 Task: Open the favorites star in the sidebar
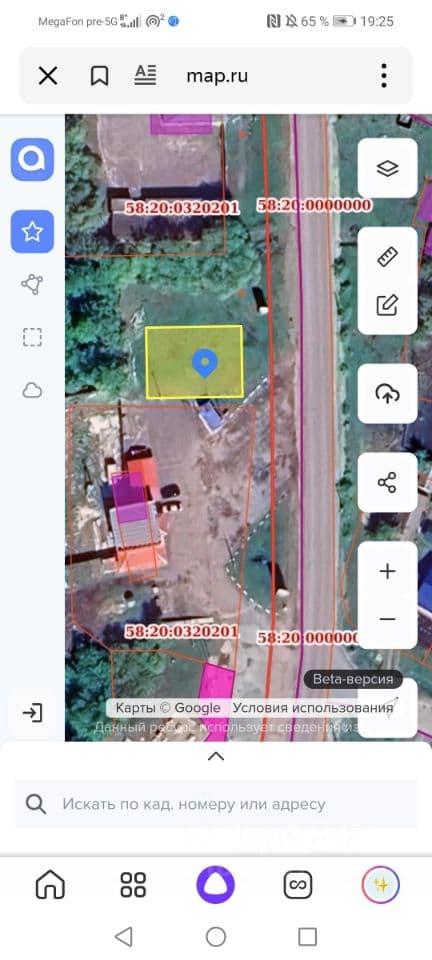[x=32, y=231]
